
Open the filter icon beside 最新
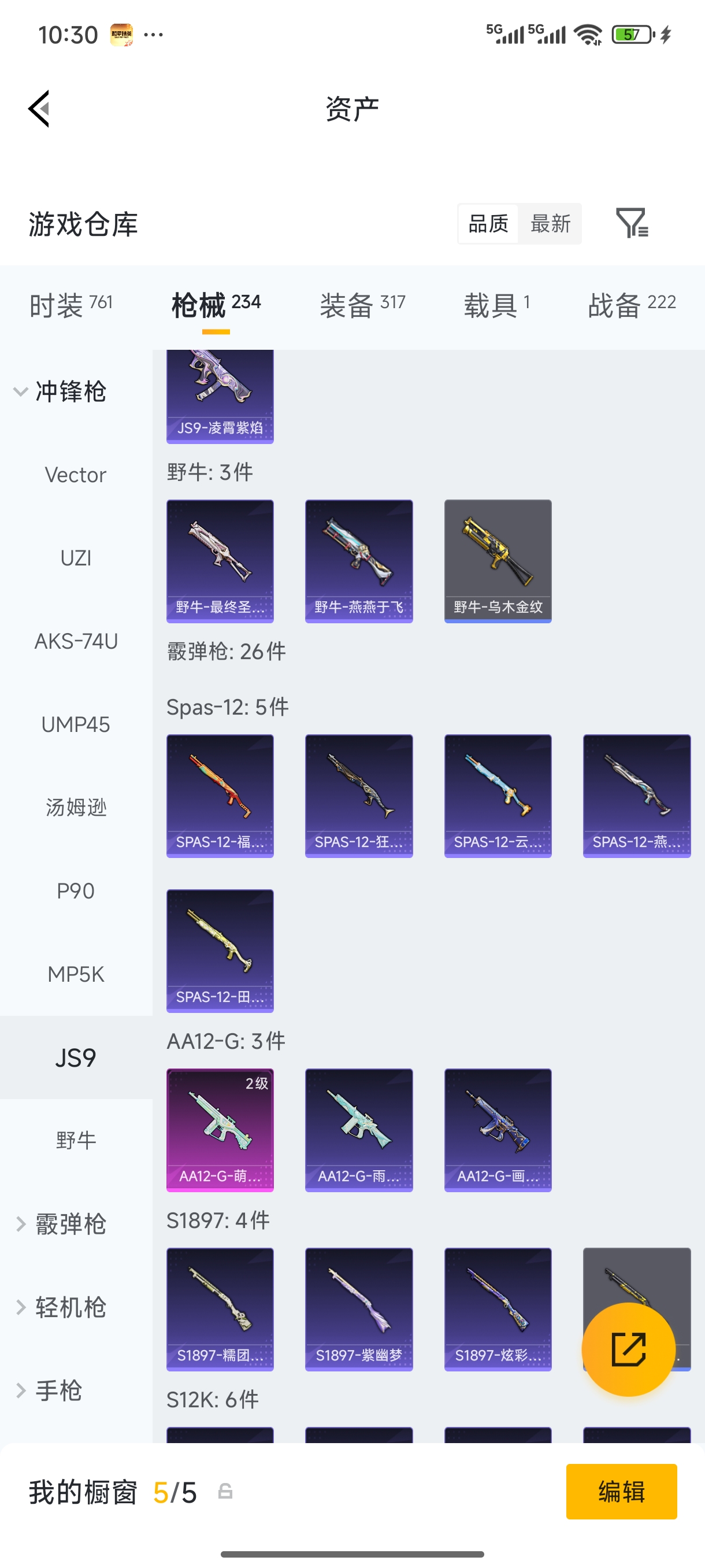point(632,223)
